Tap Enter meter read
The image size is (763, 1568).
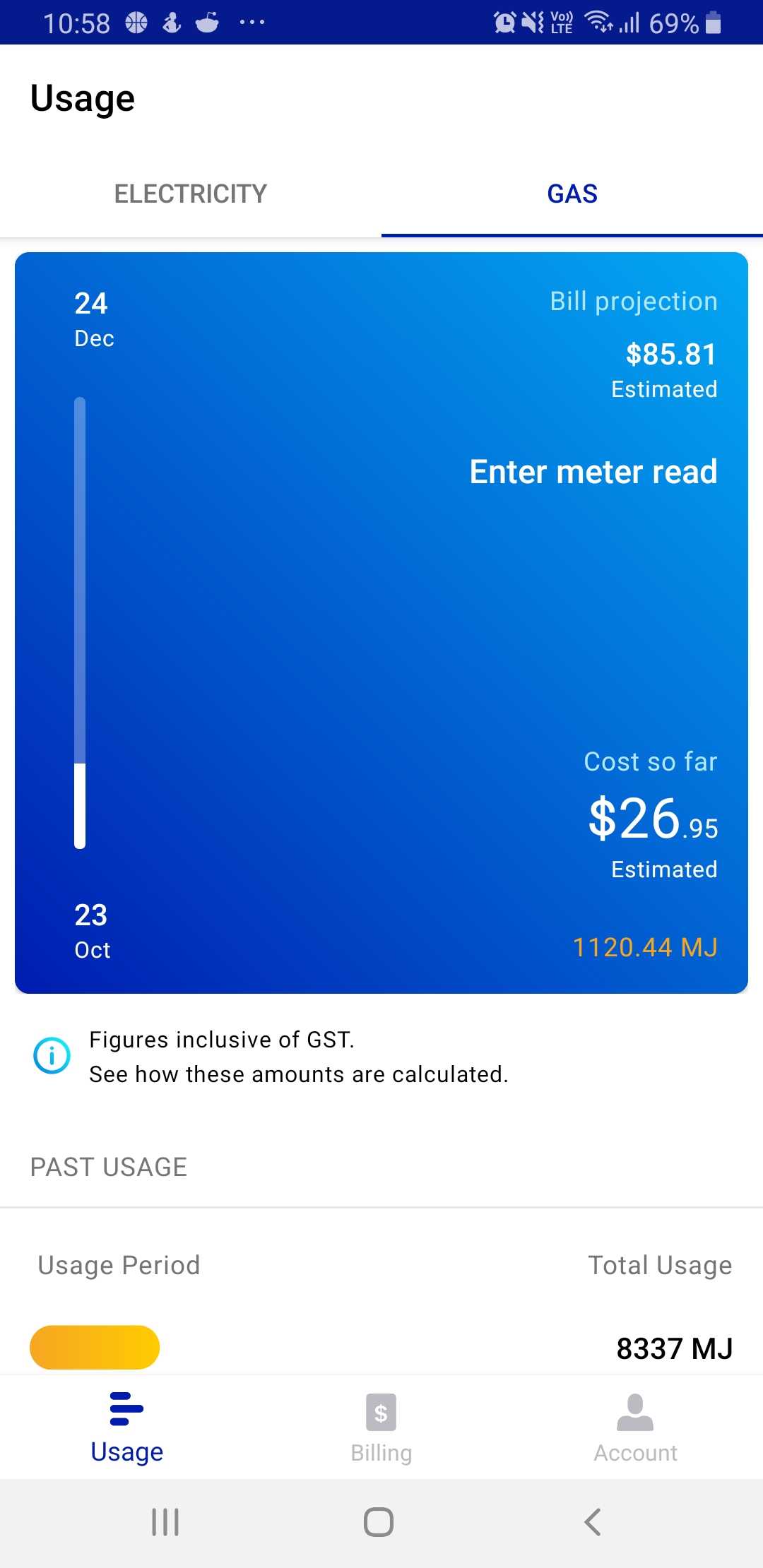point(593,472)
